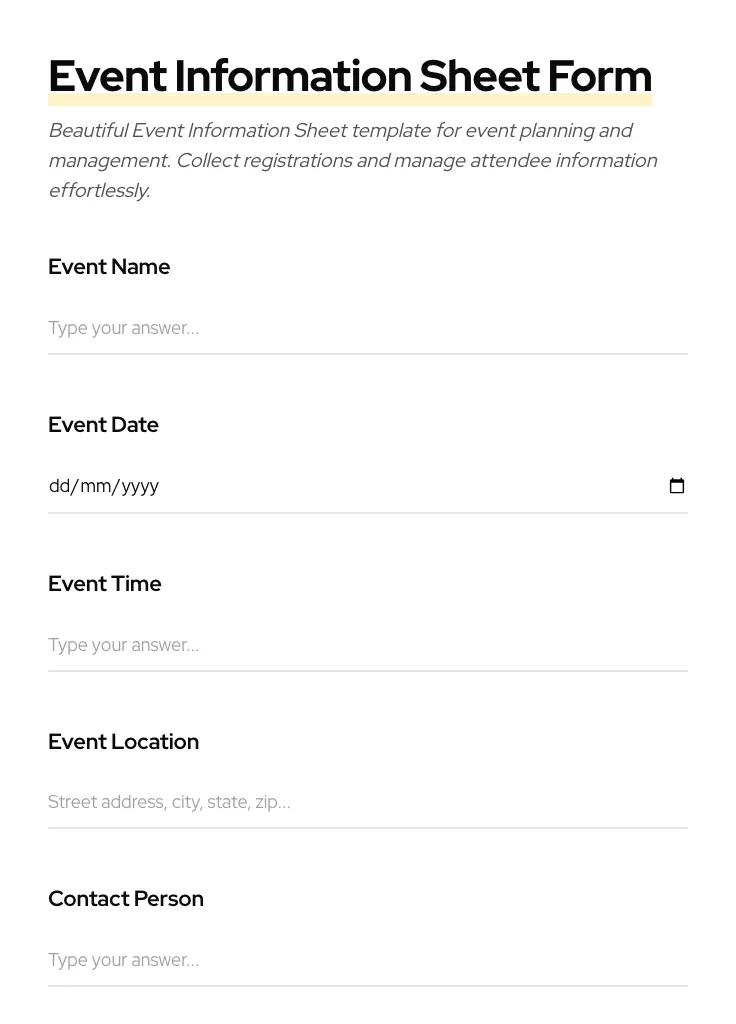Screen dimensions: 736x1024
Task: Click the underline beneath the Event Time field
Action: coord(368,669)
